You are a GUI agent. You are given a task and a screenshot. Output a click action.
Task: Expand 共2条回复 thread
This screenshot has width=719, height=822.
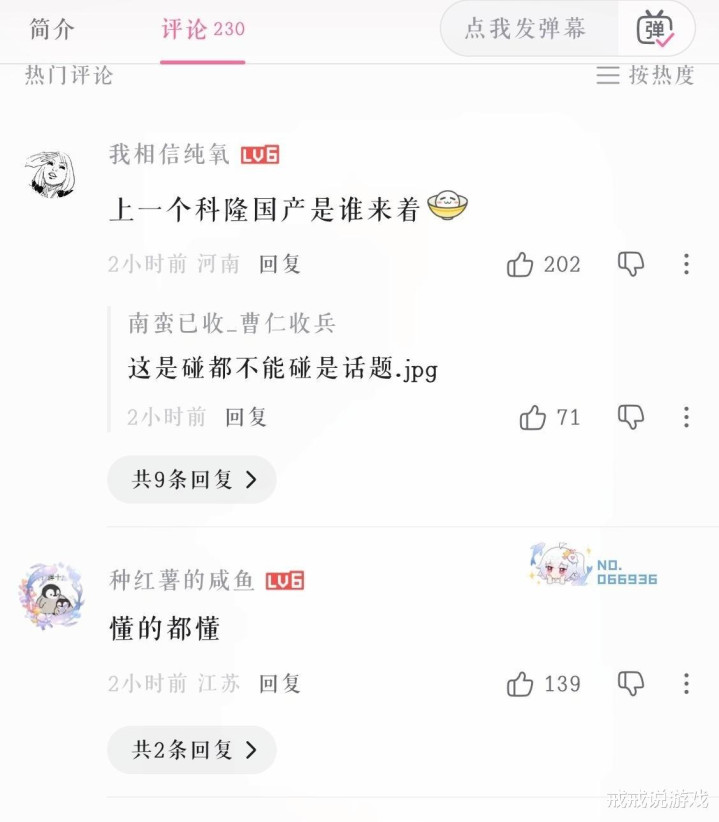[x=193, y=750]
